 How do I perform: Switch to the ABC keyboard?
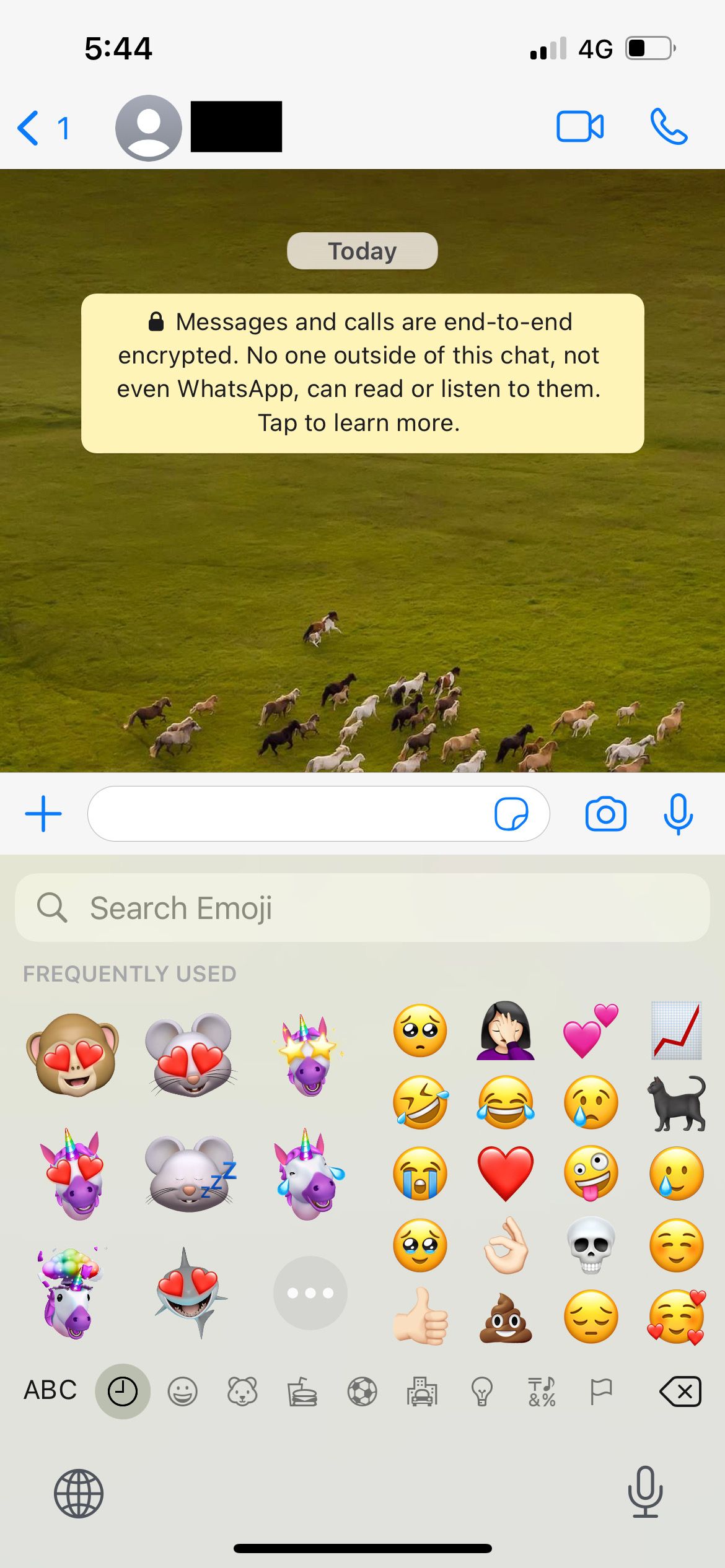point(50,1390)
